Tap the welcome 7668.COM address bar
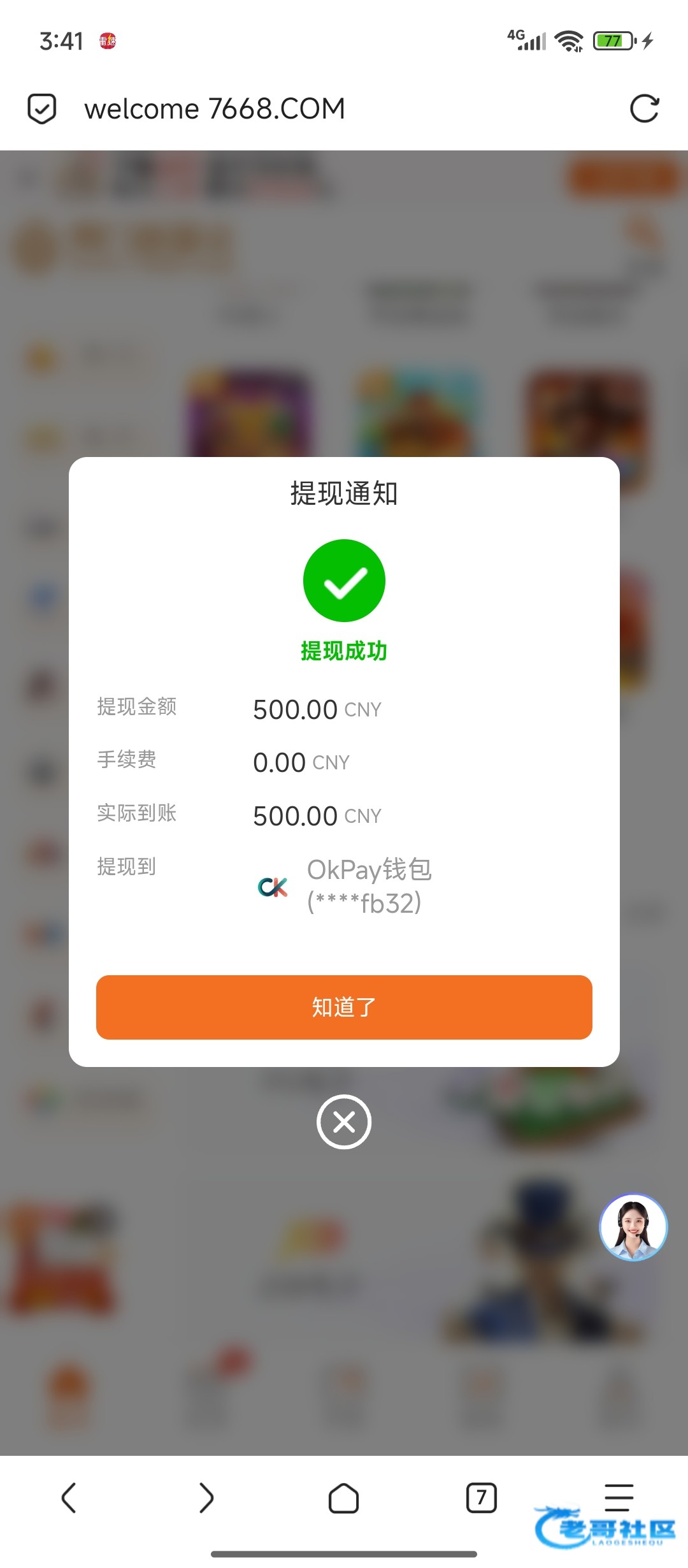 point(215,109)
